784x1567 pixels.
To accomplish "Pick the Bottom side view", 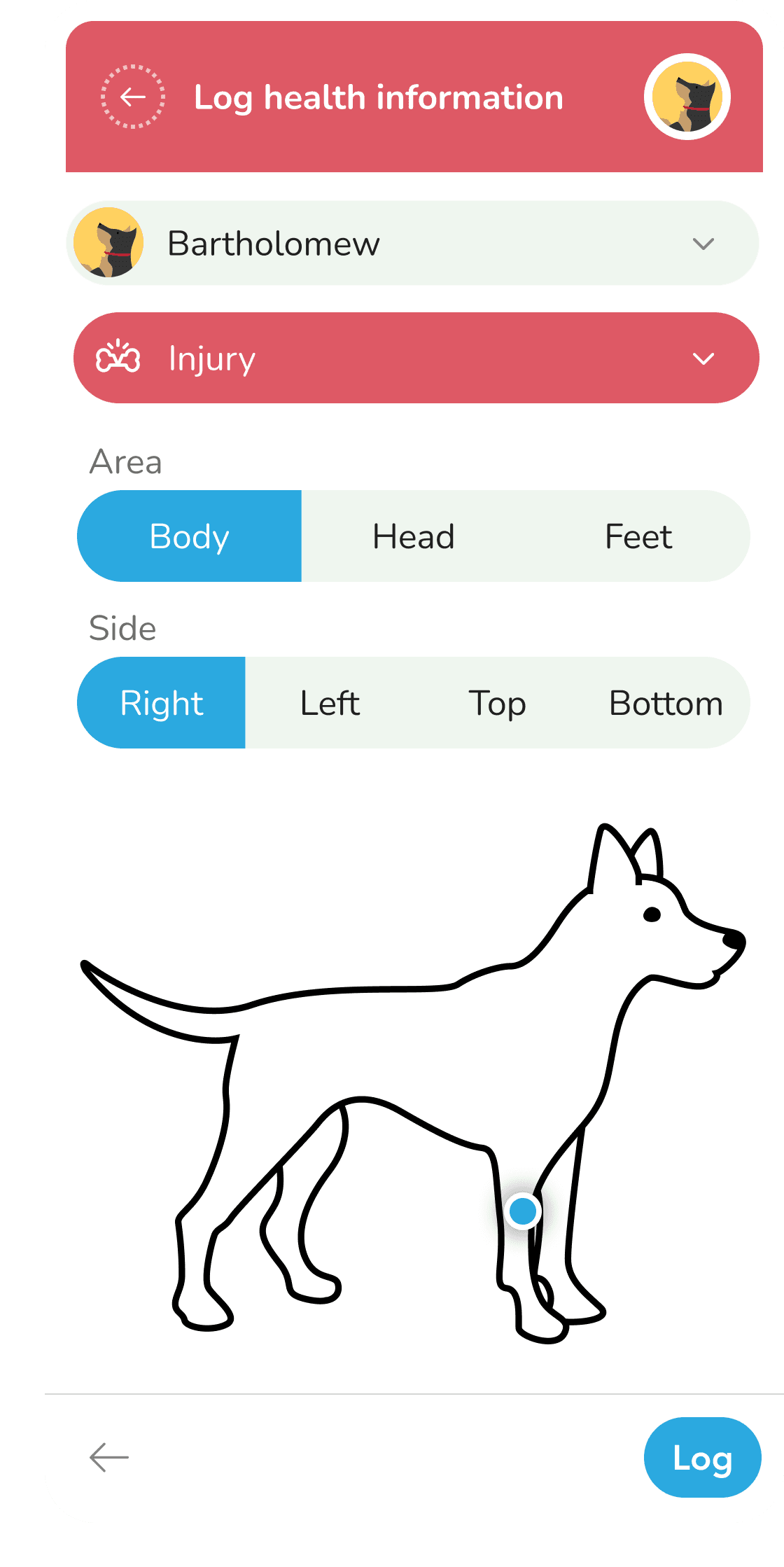I will 666,703.
